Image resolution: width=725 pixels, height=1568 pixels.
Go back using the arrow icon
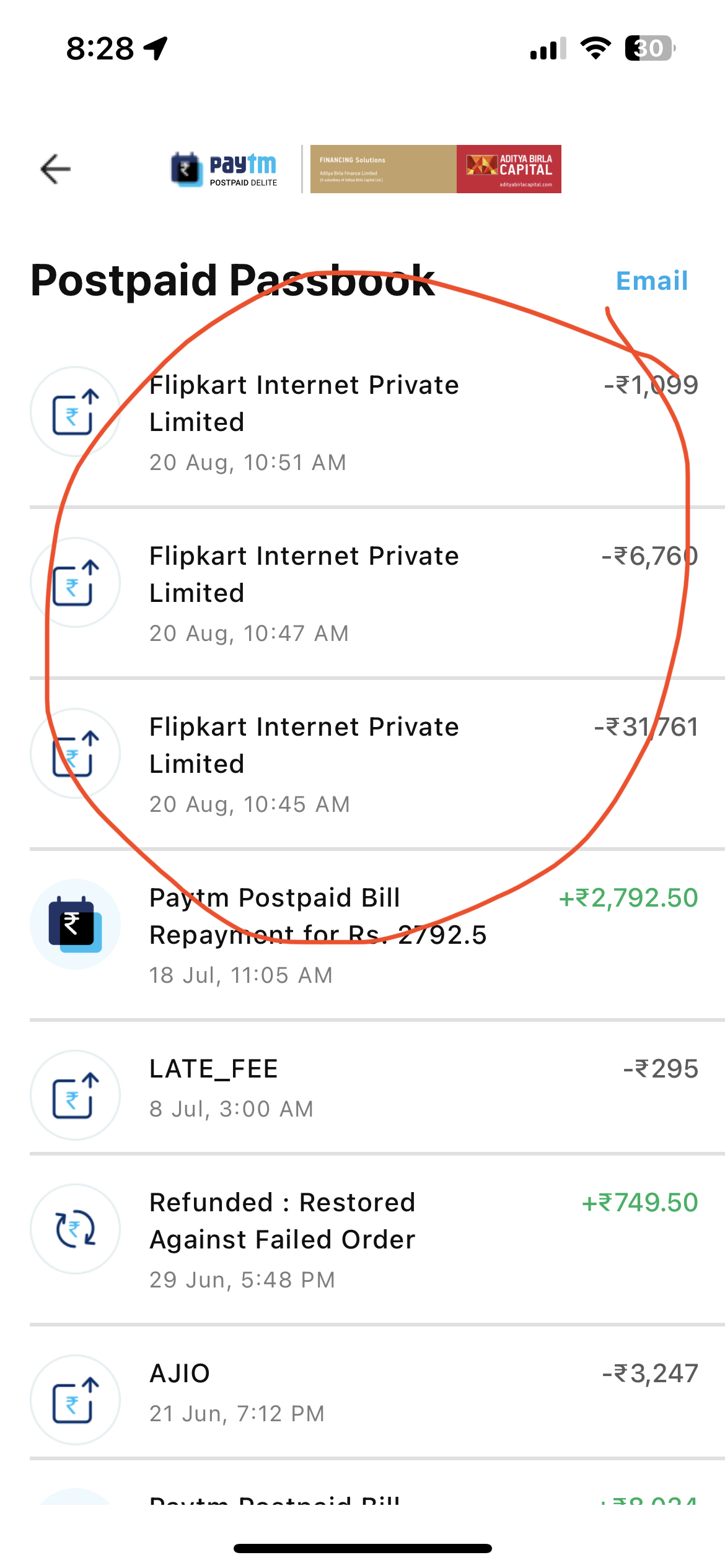point(56,169)
